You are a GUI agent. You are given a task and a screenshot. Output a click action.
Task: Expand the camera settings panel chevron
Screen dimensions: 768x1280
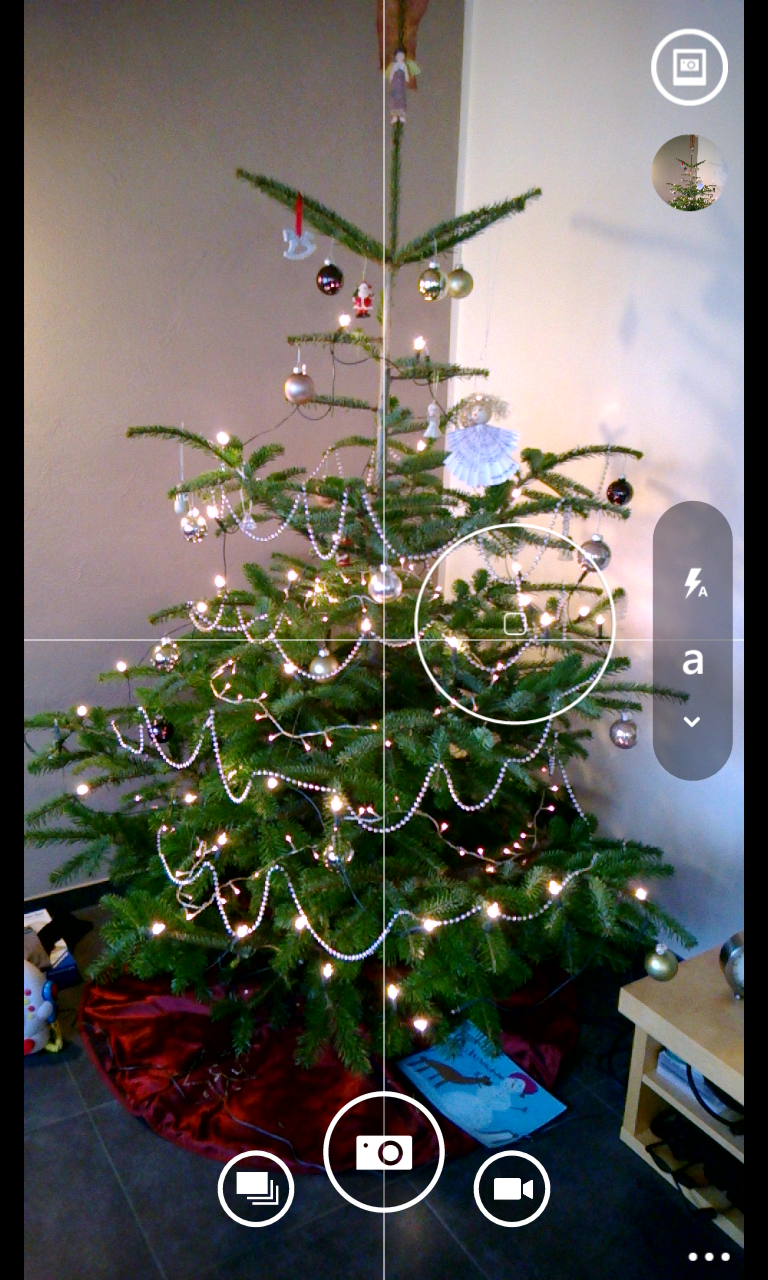[692, 721]
